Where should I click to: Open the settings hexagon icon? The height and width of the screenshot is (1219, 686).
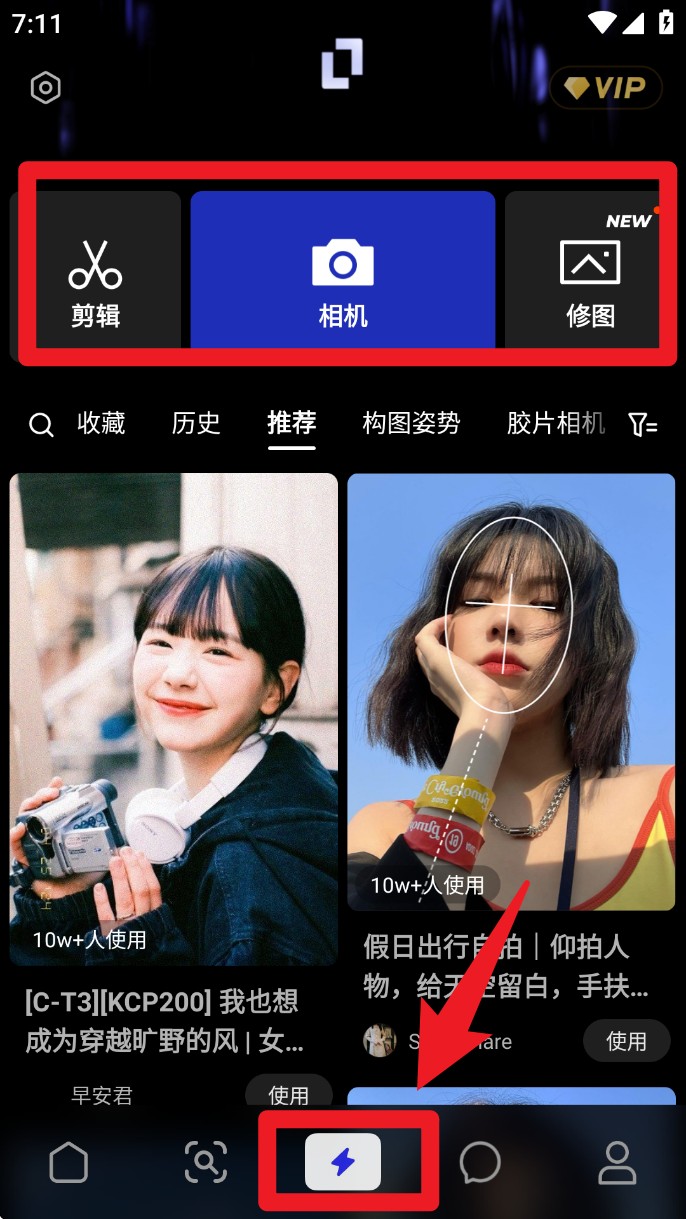coord(46,88)
